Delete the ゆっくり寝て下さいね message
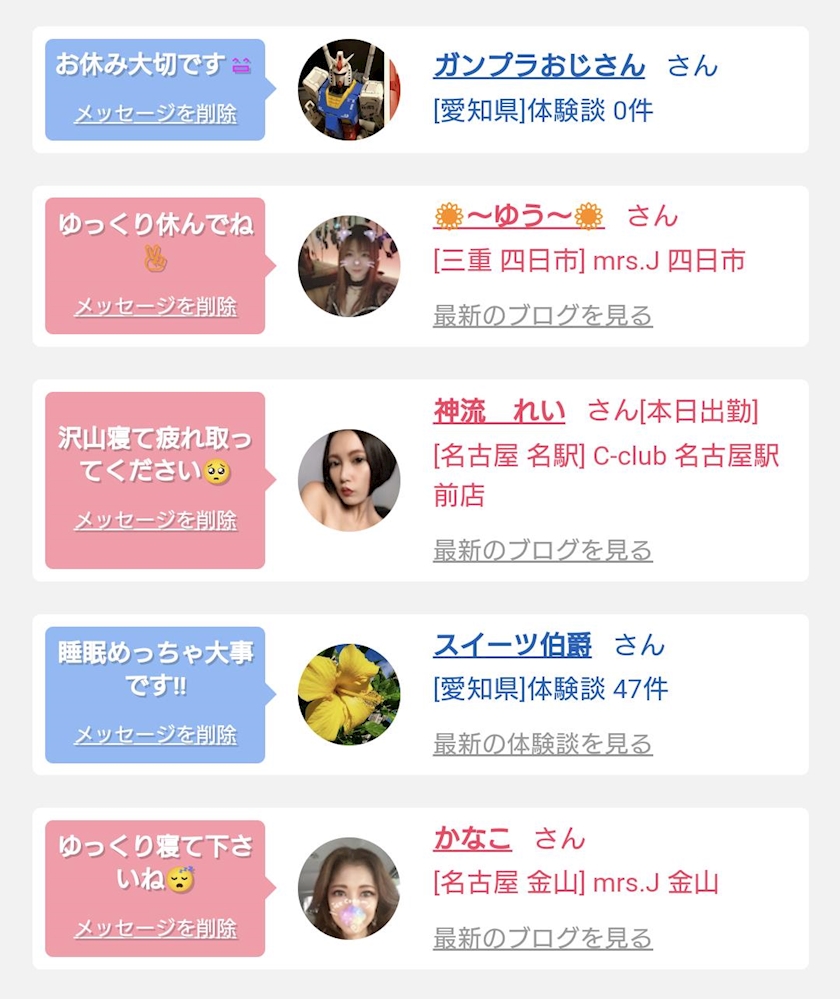Image resolution: width=840 pixels, height=999 pixels. 156,929
